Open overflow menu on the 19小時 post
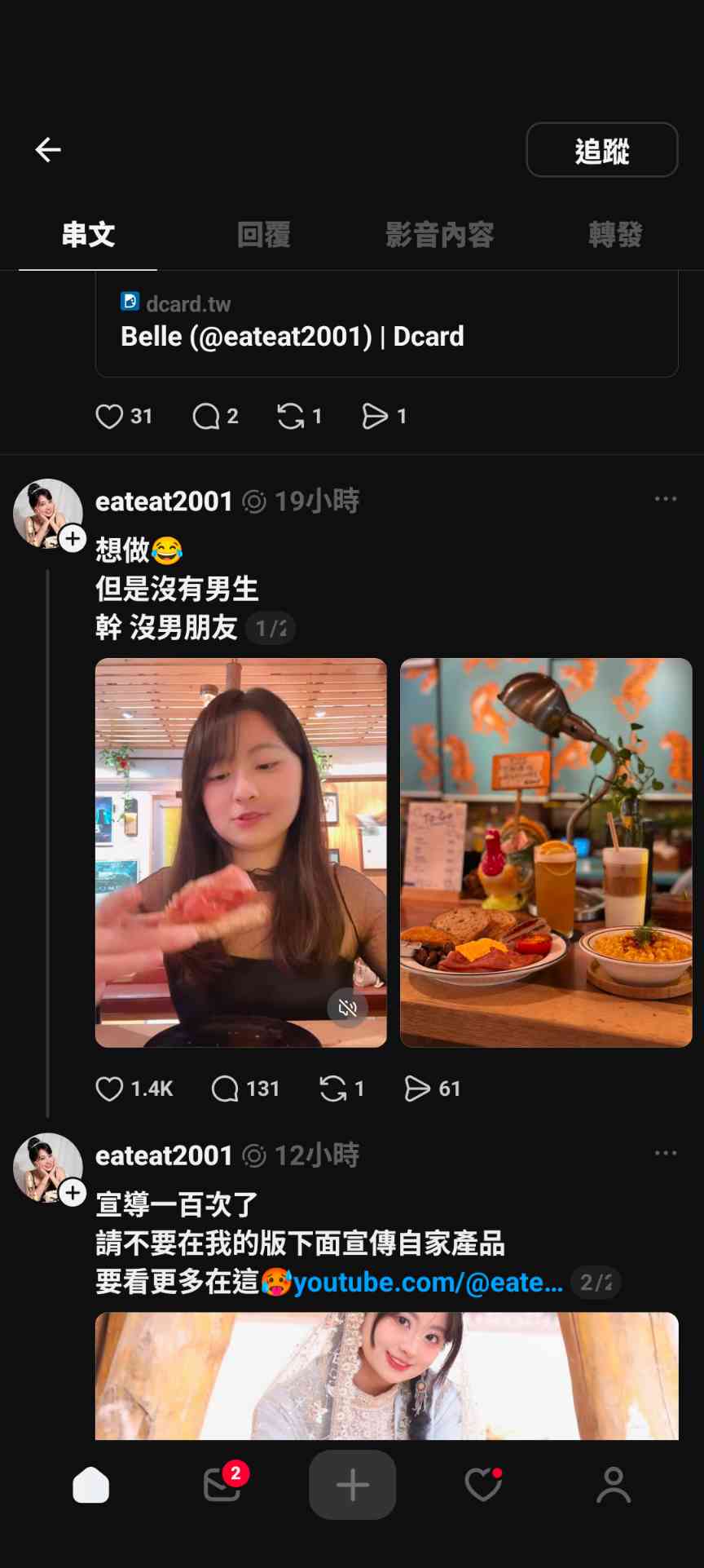This screenshot has height=1568, width=704. (666, 499)
